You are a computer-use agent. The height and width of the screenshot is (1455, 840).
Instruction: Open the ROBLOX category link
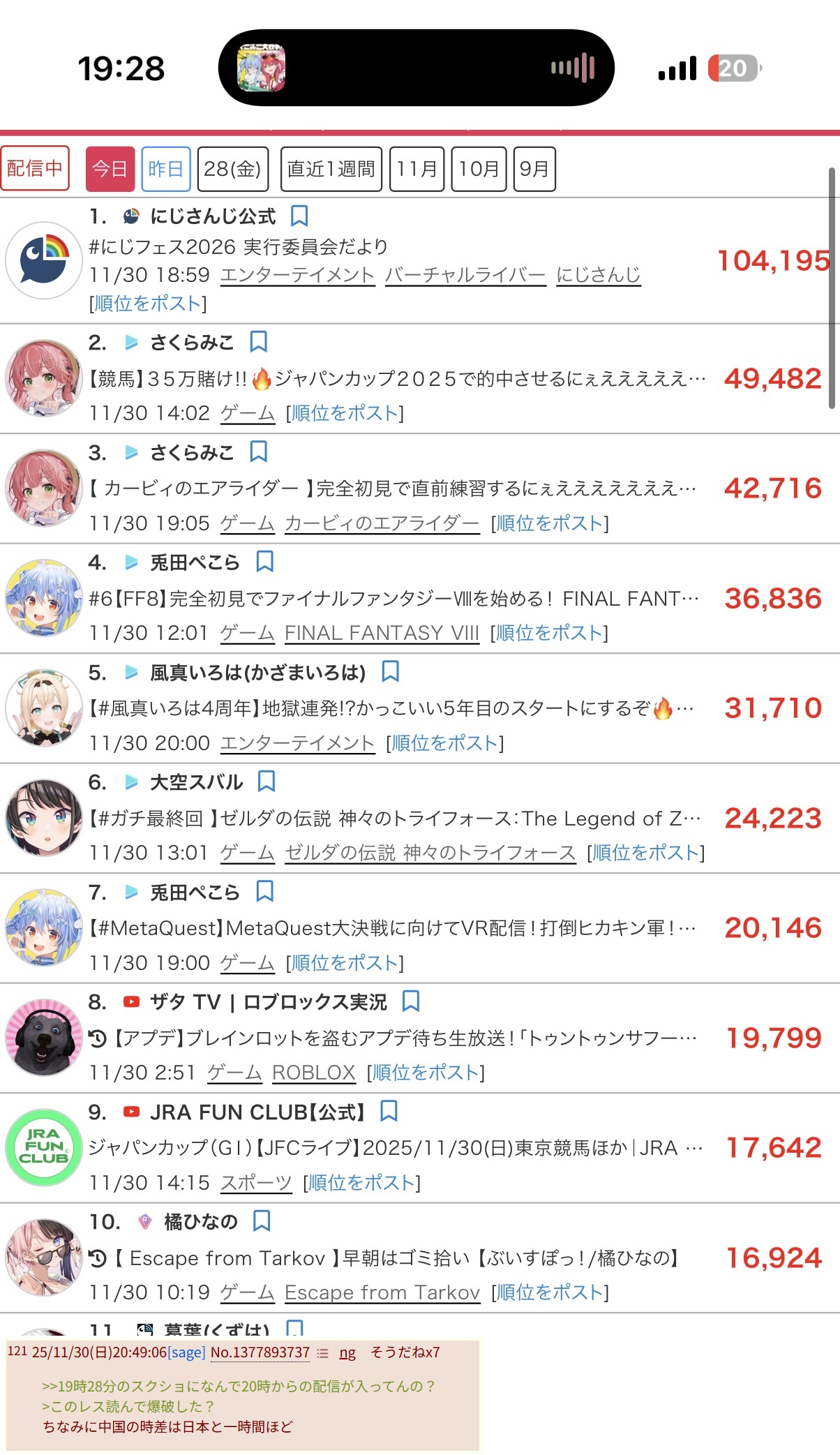point(313,1073)
